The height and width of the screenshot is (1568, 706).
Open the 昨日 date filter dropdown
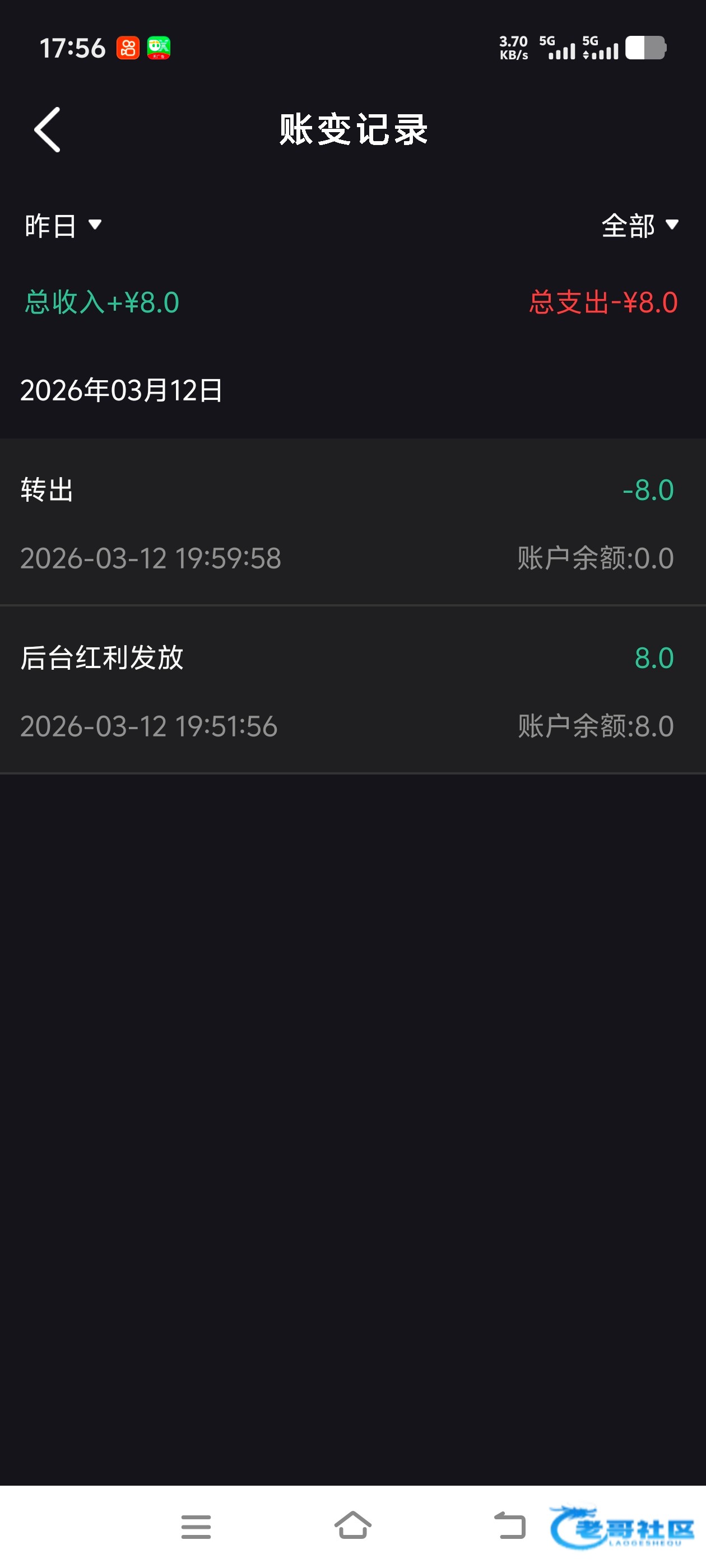62,226
